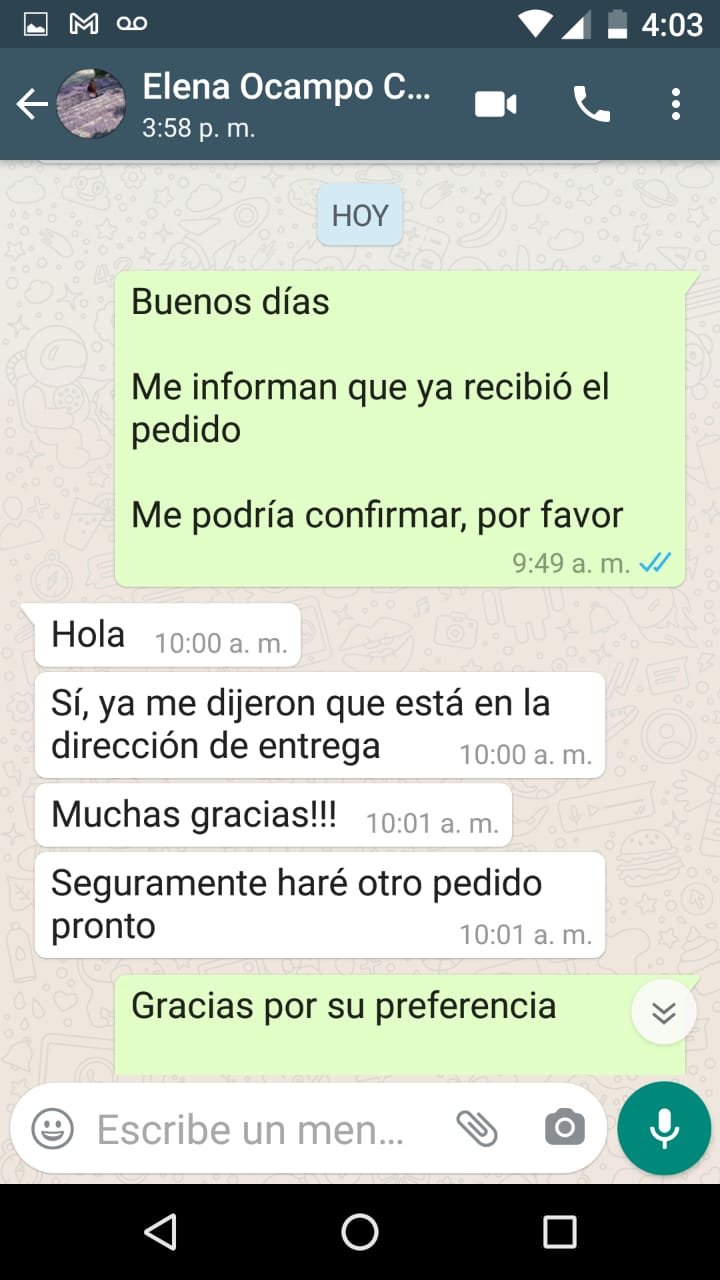Focus the message text field
This screenshot has width=720, height=1280.
click(250, 1130)
